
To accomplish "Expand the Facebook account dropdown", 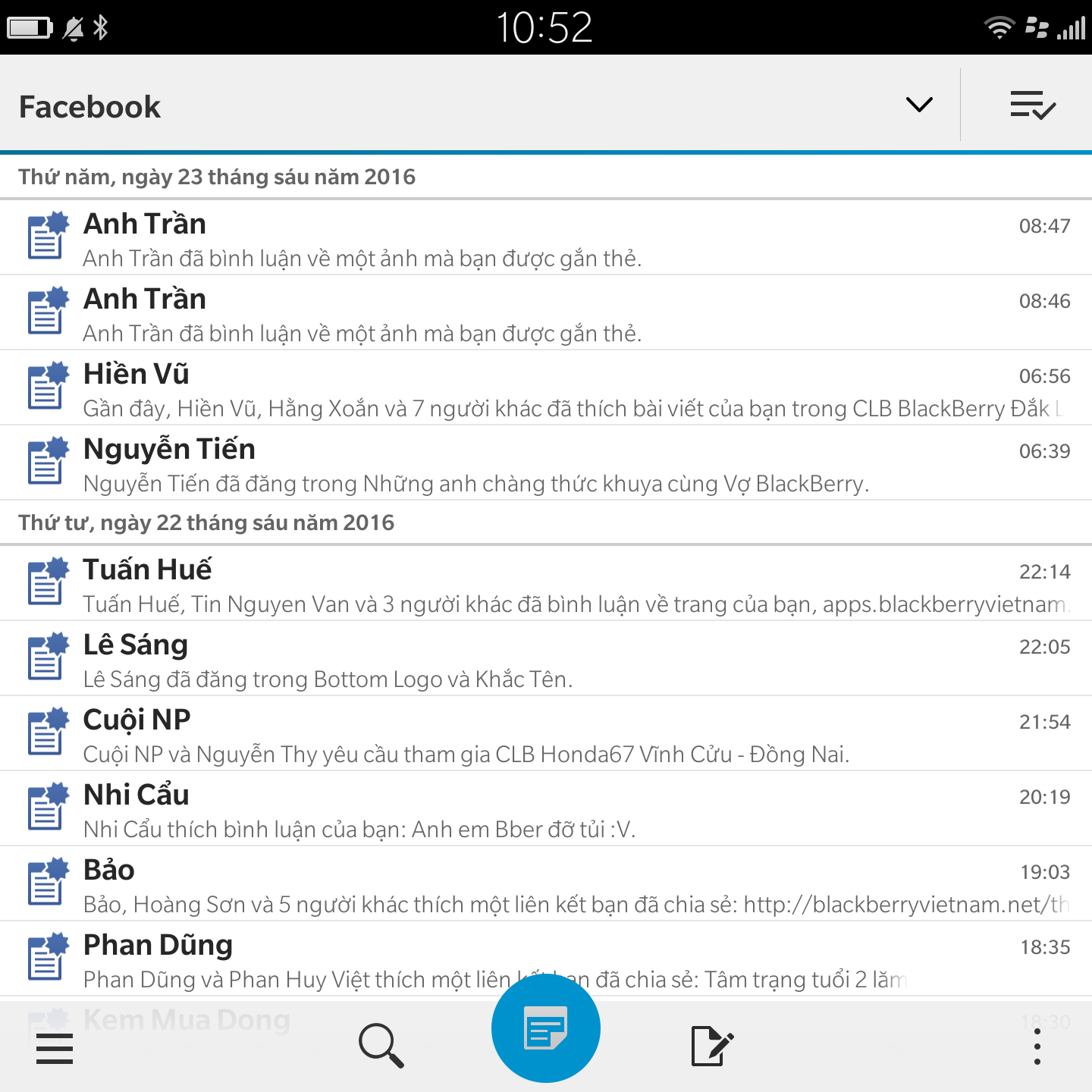I will pyautogui.click(x=919, y=105).
